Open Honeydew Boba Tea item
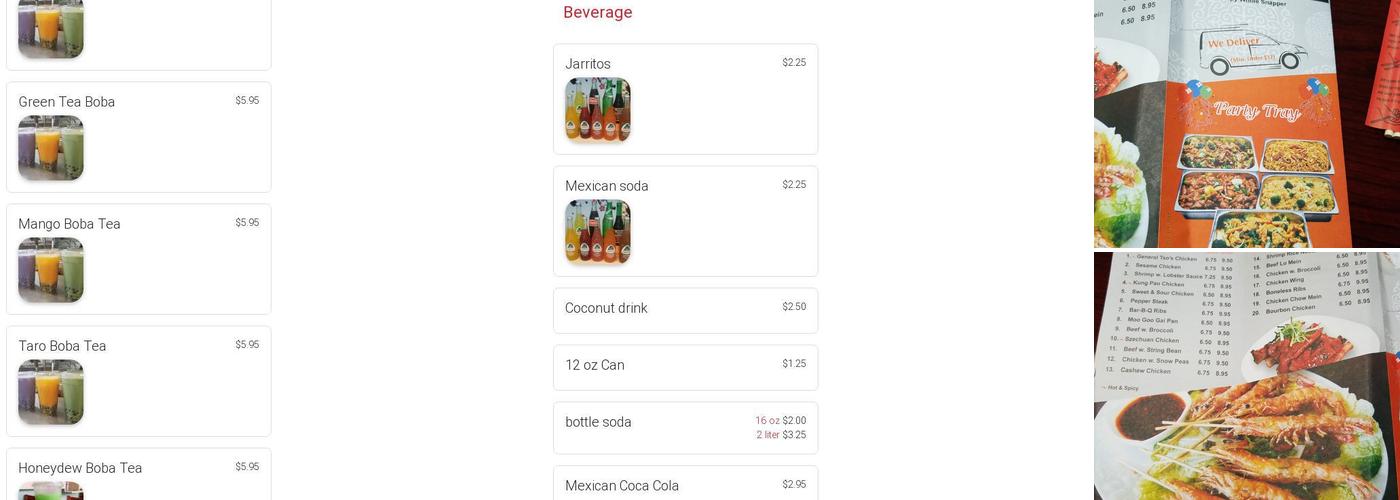 click(138, 475)
